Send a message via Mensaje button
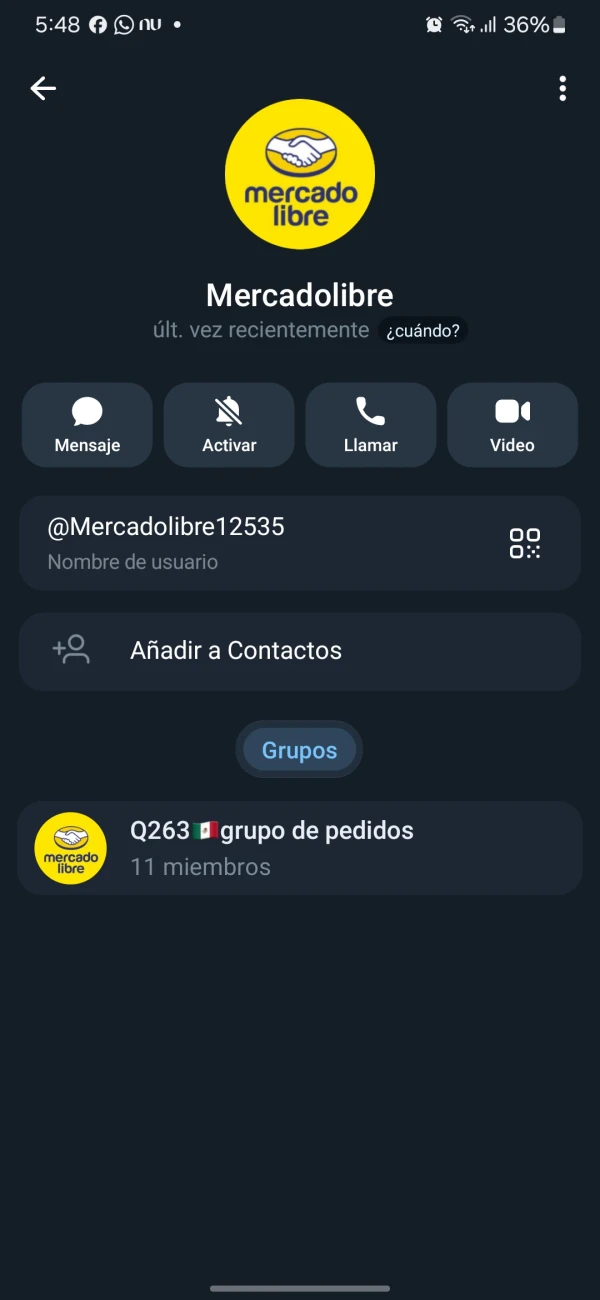Screen dimensions: 600x1300 pyautogui.click(x=87, y=425)
